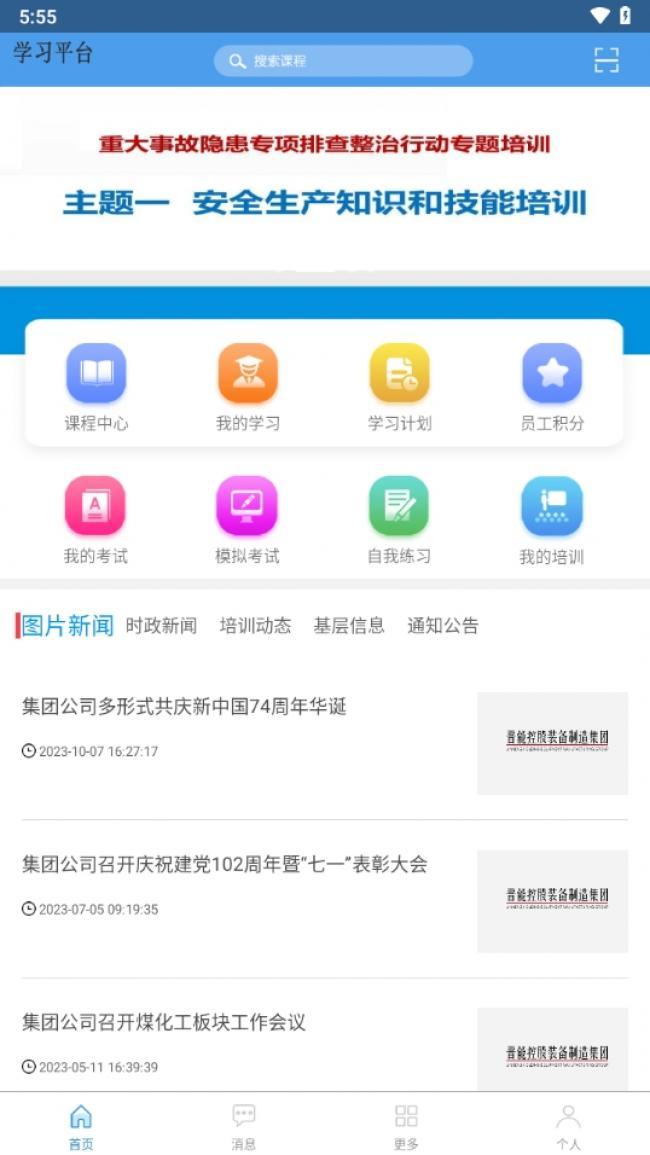Go to 我的学习
Screen dimensions: 650x1155
pos(248,386)
